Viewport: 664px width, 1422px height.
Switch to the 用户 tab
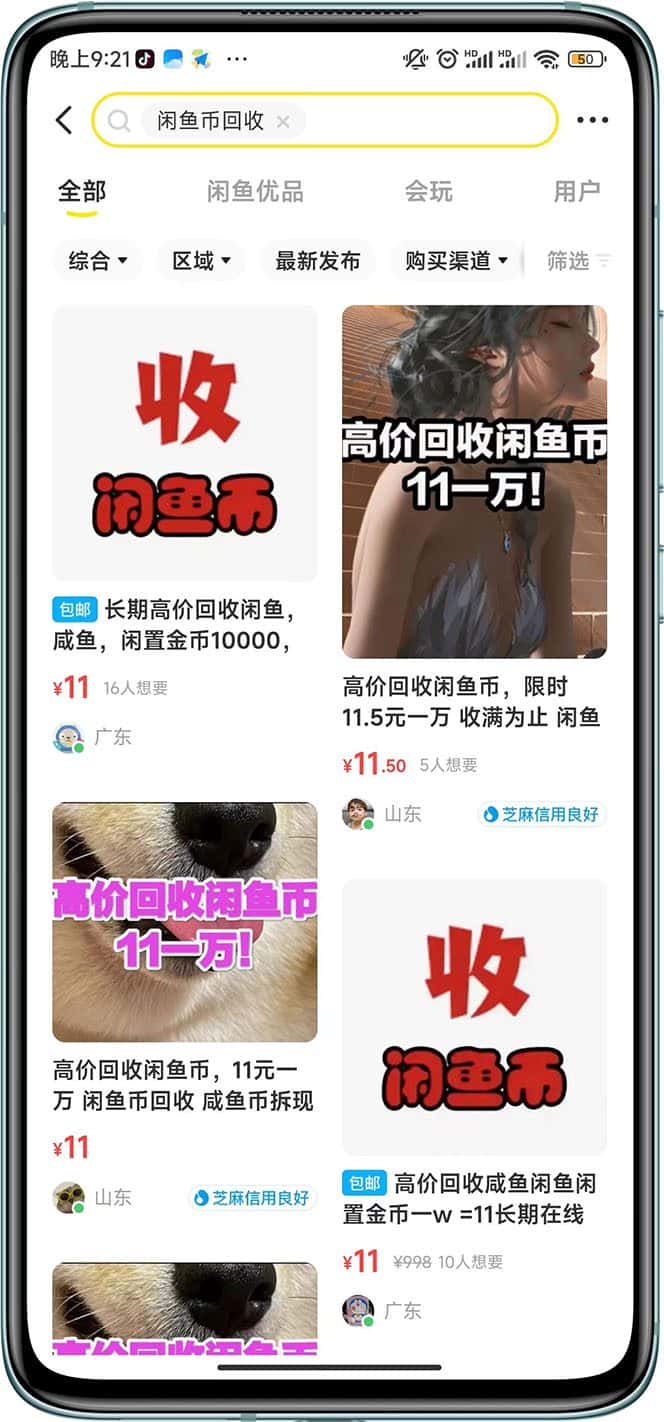click(x=576, y=191)
